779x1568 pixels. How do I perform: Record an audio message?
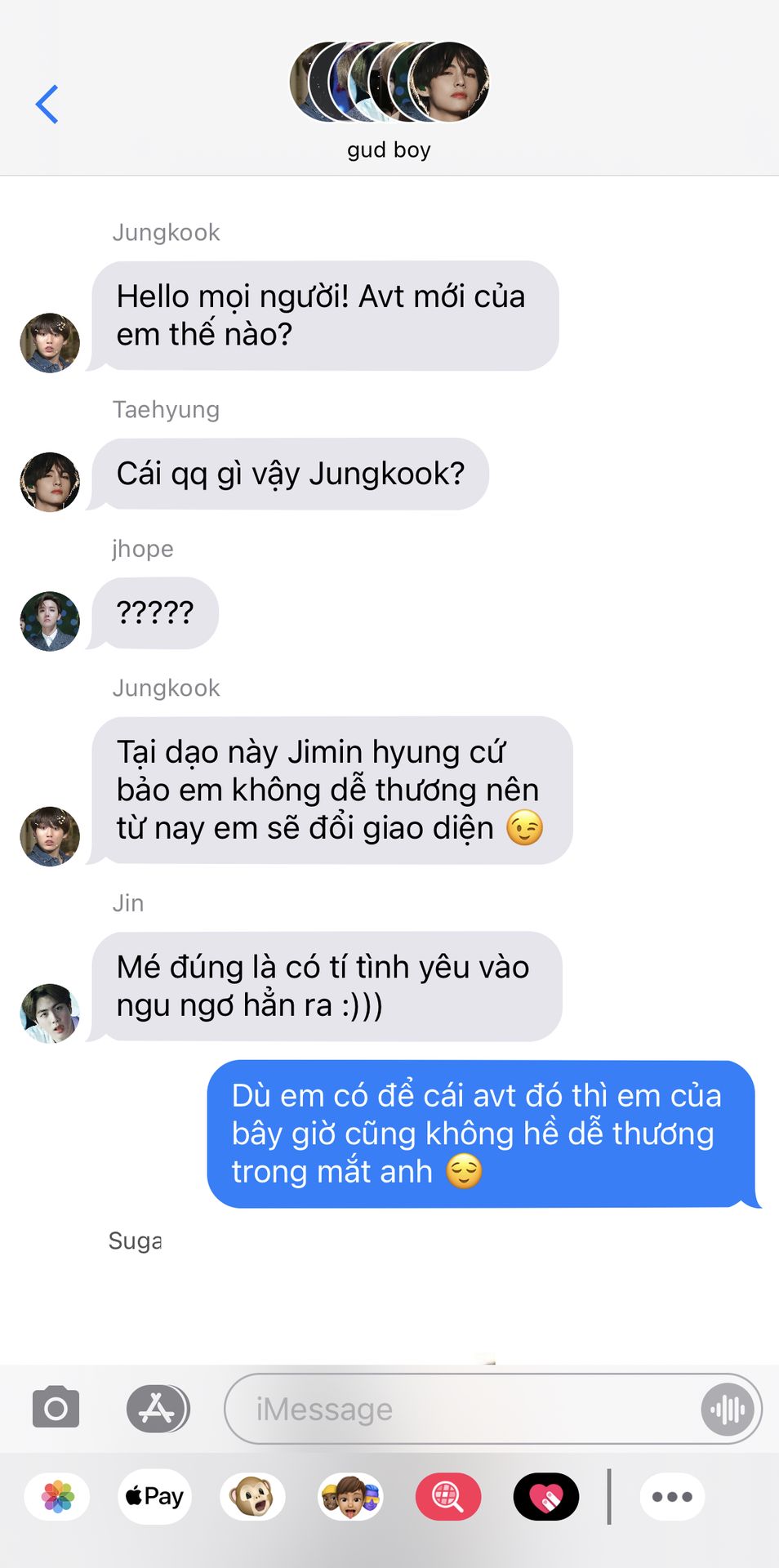pos(728,1409)
